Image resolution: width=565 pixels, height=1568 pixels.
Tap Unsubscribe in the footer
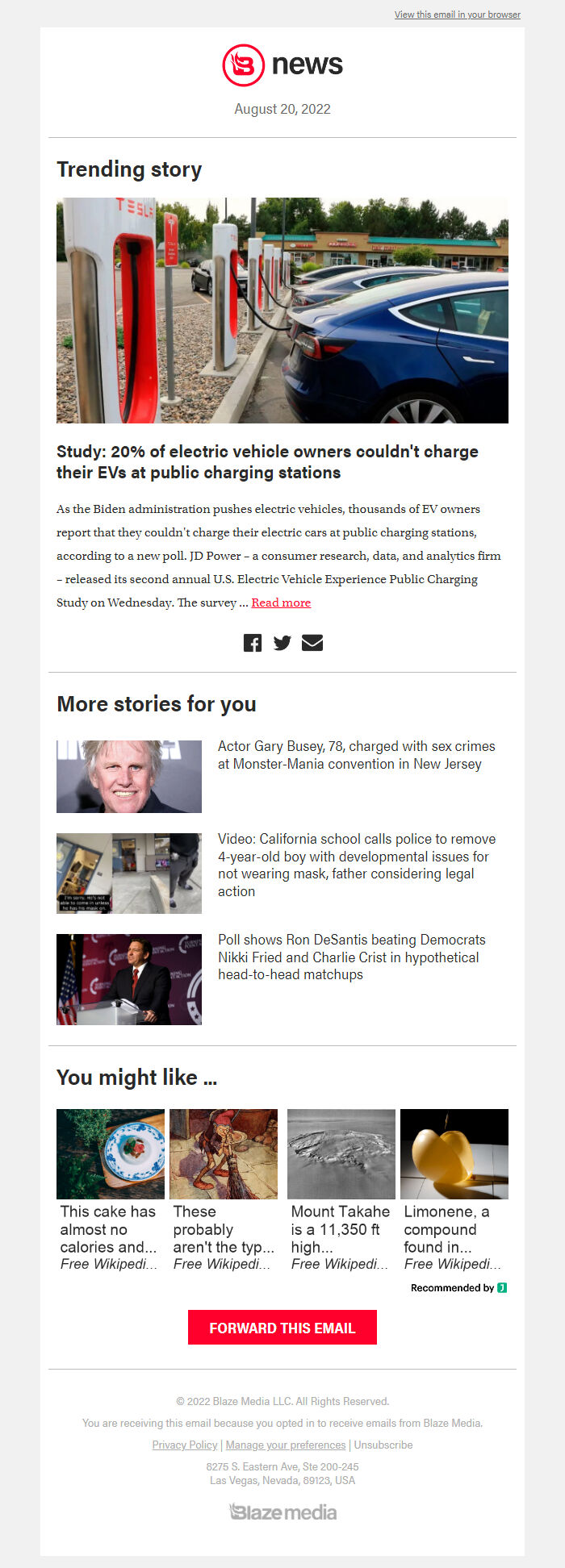click(383, 1445)
